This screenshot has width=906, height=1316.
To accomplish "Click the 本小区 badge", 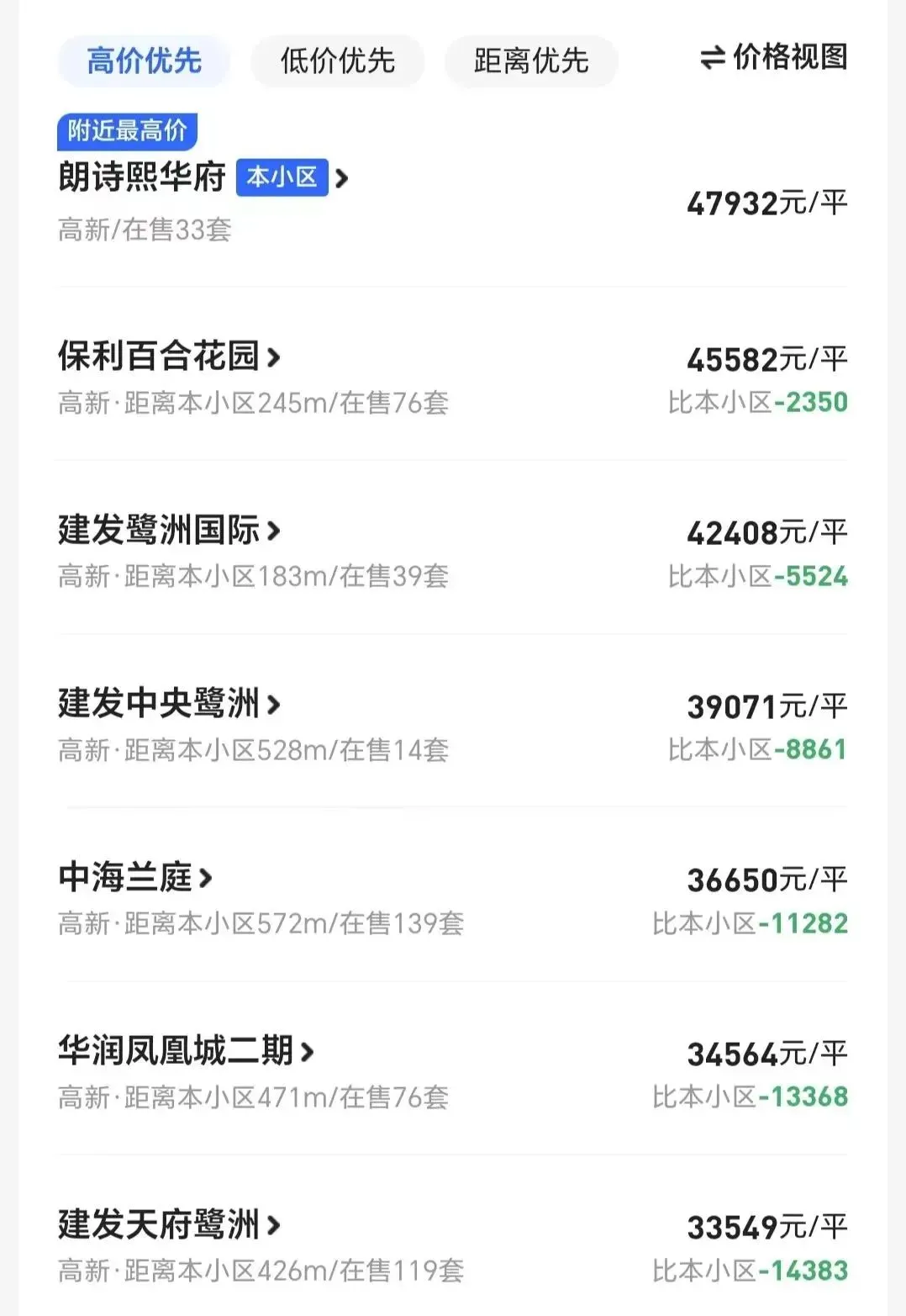I will point(282,177).
